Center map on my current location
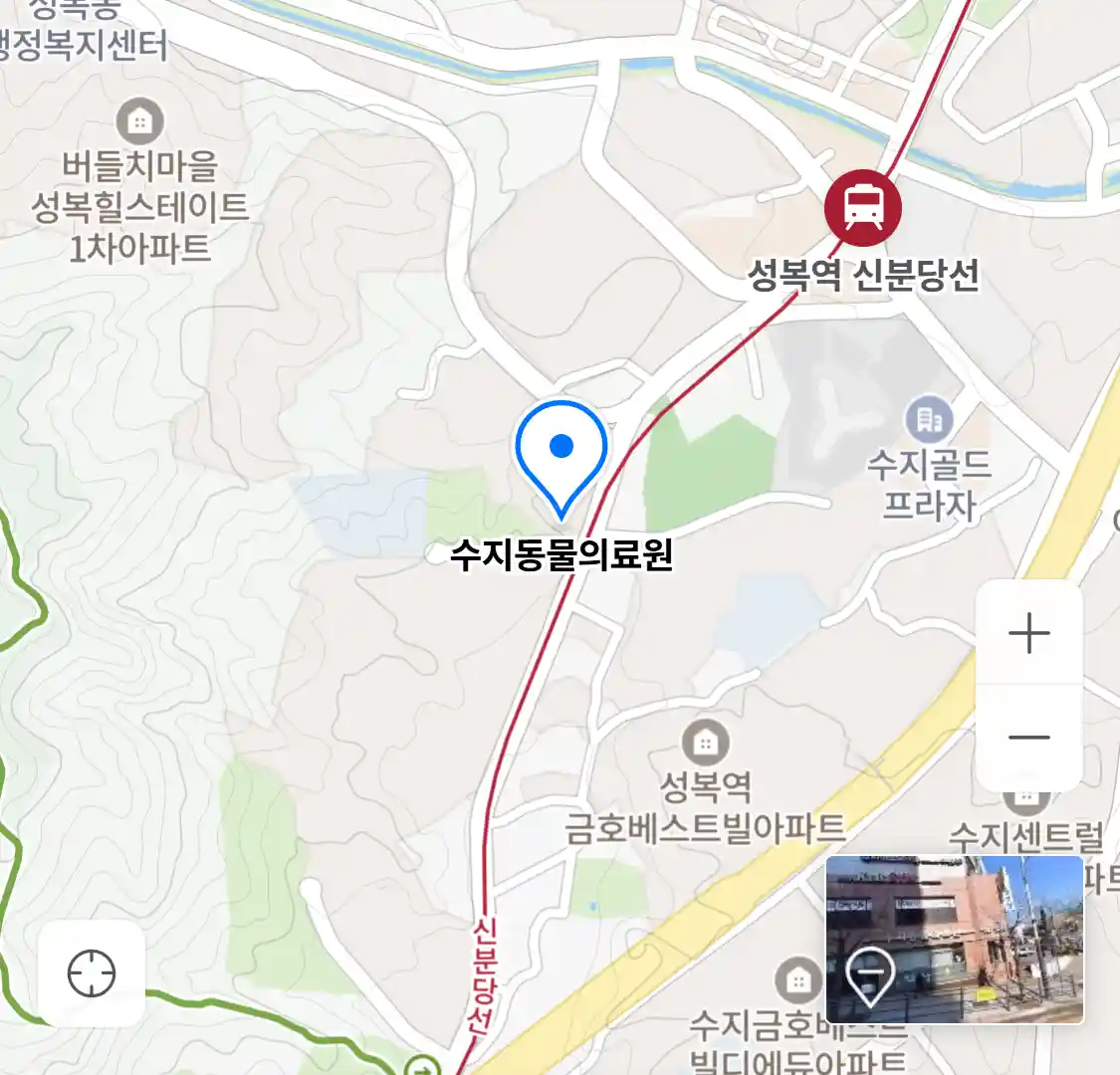This screenshot has width=1120, height=1075. [92, 972]
